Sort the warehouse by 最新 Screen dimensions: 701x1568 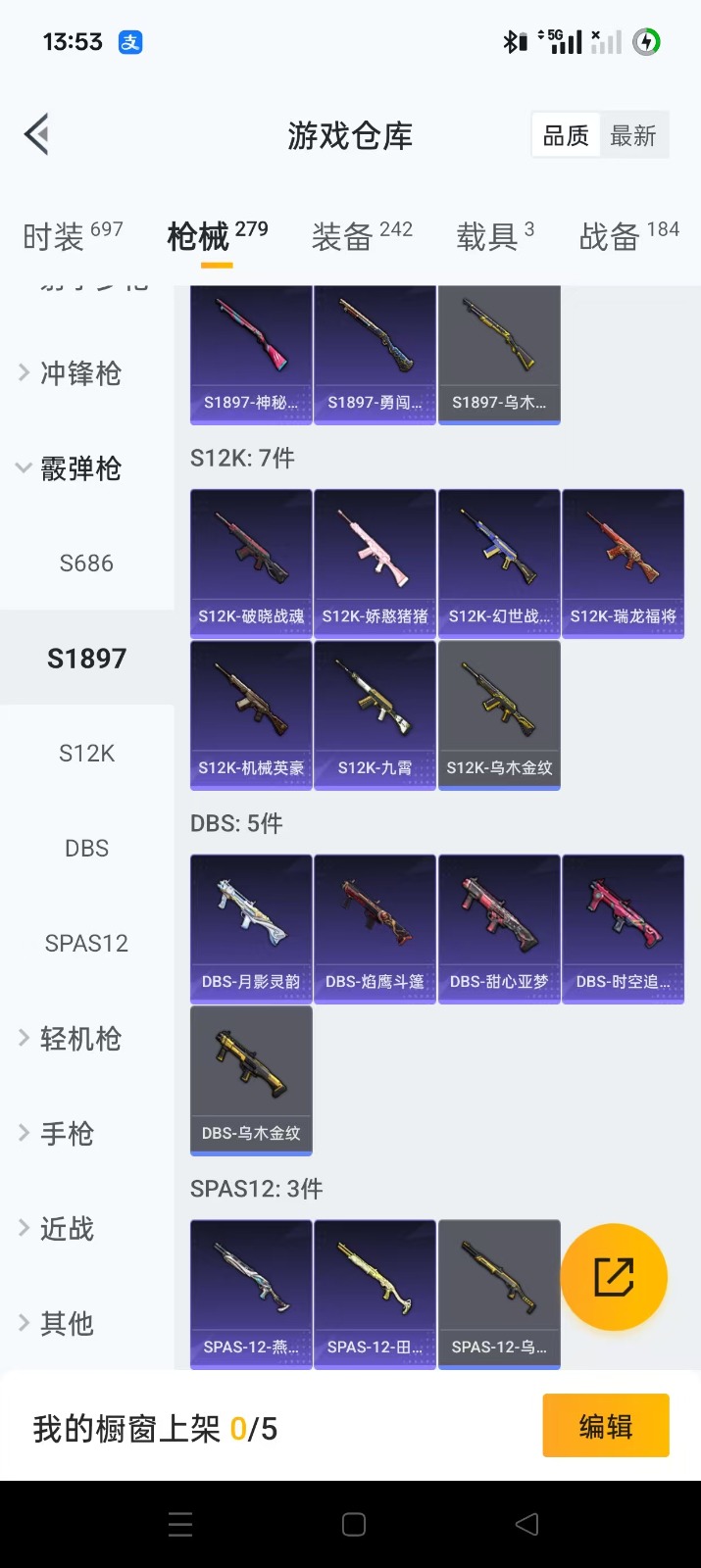632,136
